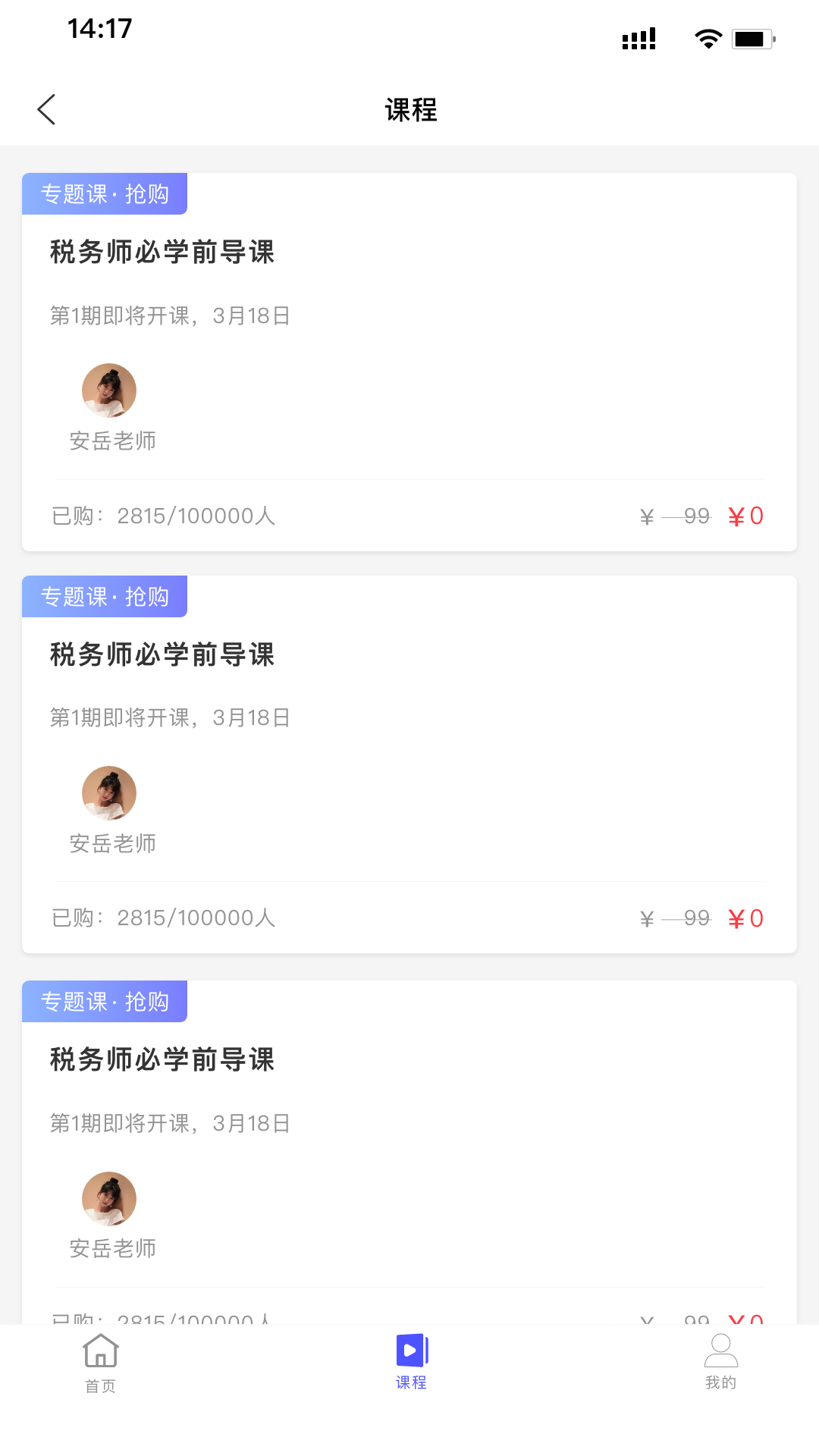
Task: Tap the back arrow icon
Action: (x=45, y=108)
